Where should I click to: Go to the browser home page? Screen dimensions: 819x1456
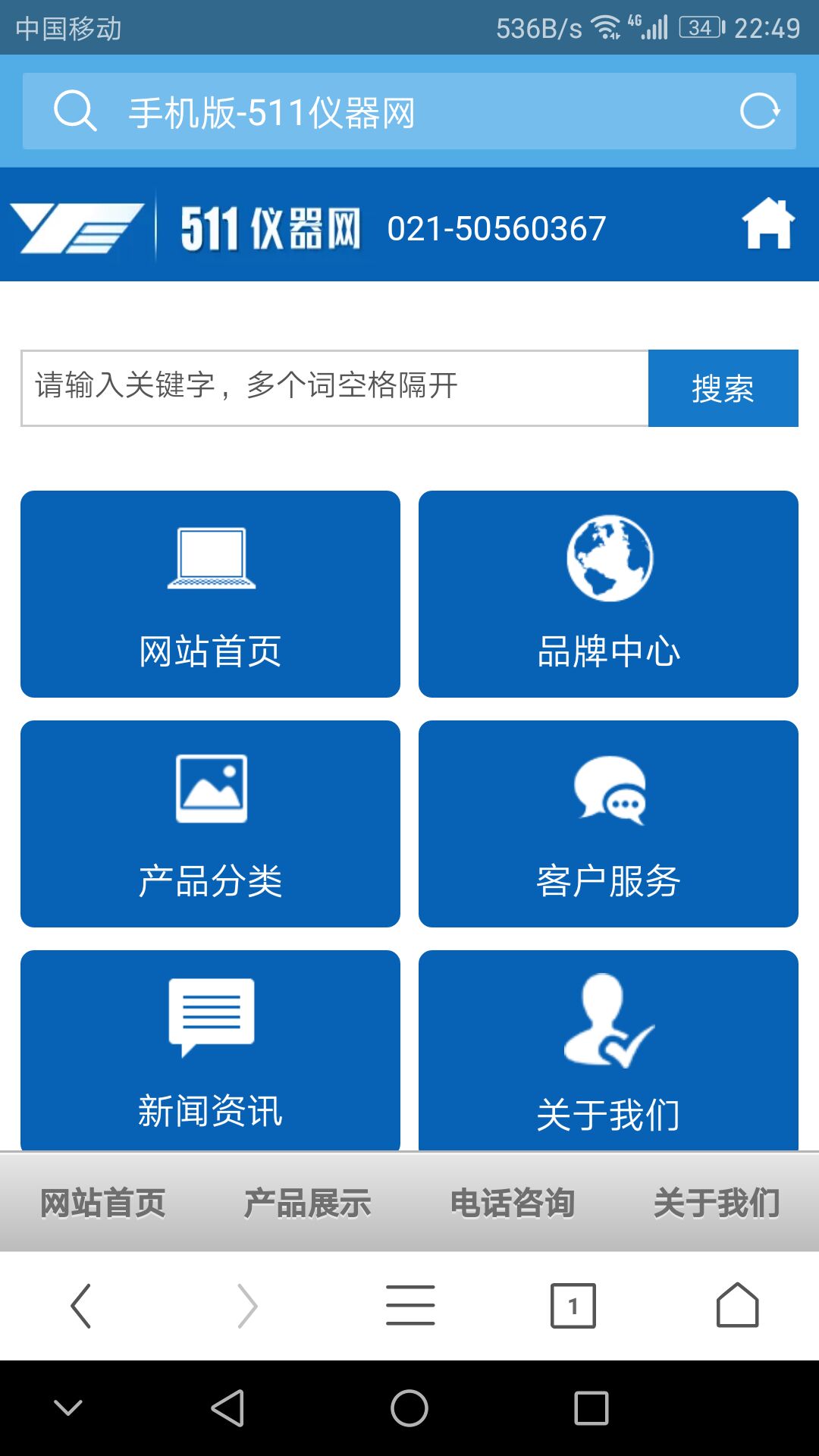click(737, 1305)
